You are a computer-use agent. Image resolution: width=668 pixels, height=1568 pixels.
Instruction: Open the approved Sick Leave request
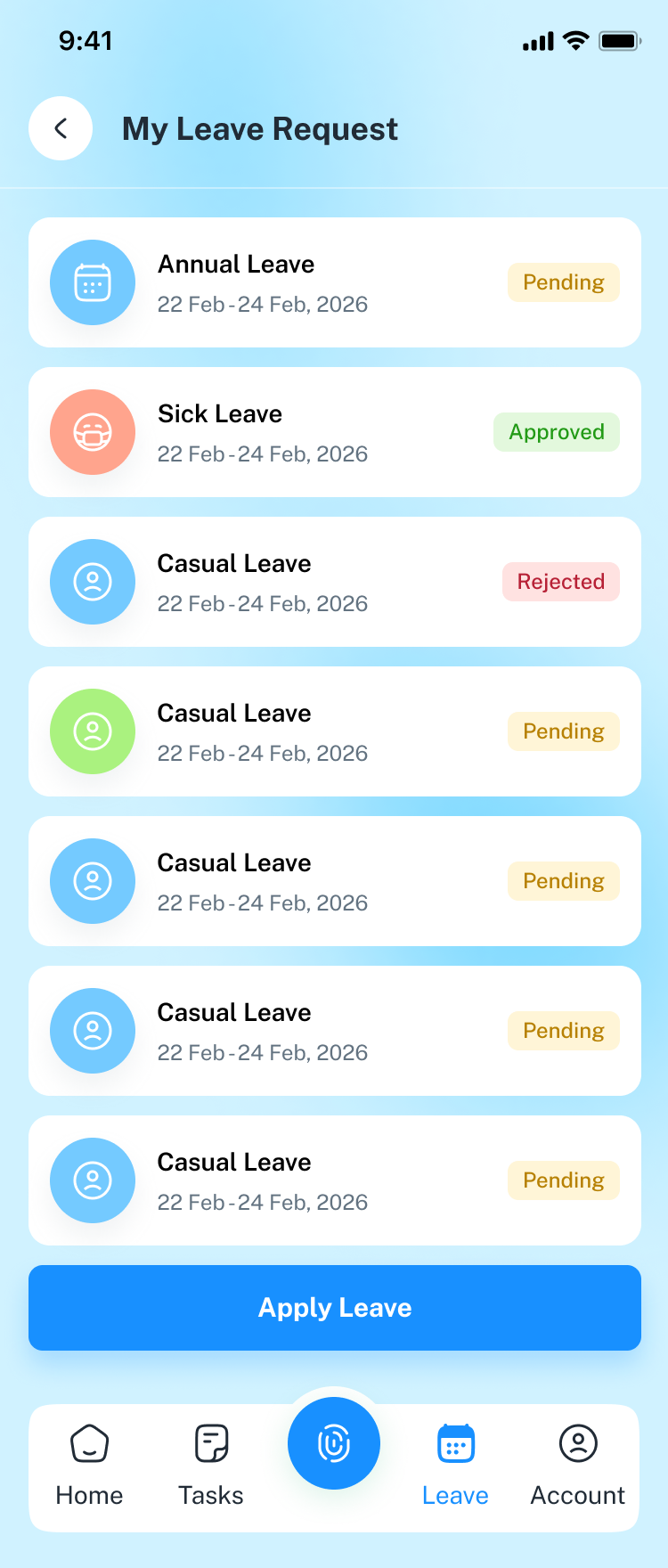(334, 432)
